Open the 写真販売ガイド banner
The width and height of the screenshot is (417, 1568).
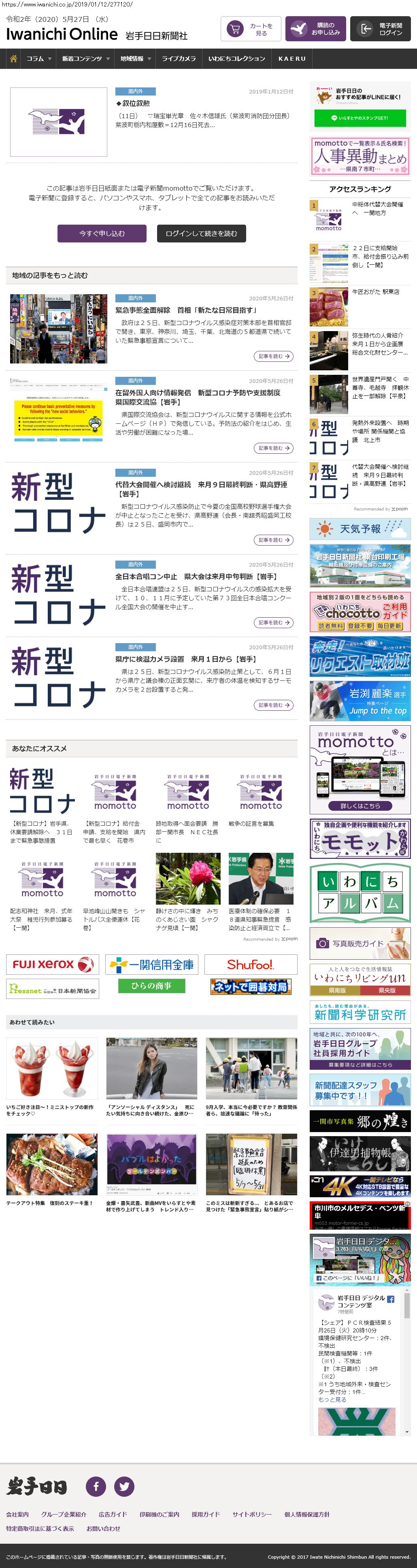click(360, 943)
